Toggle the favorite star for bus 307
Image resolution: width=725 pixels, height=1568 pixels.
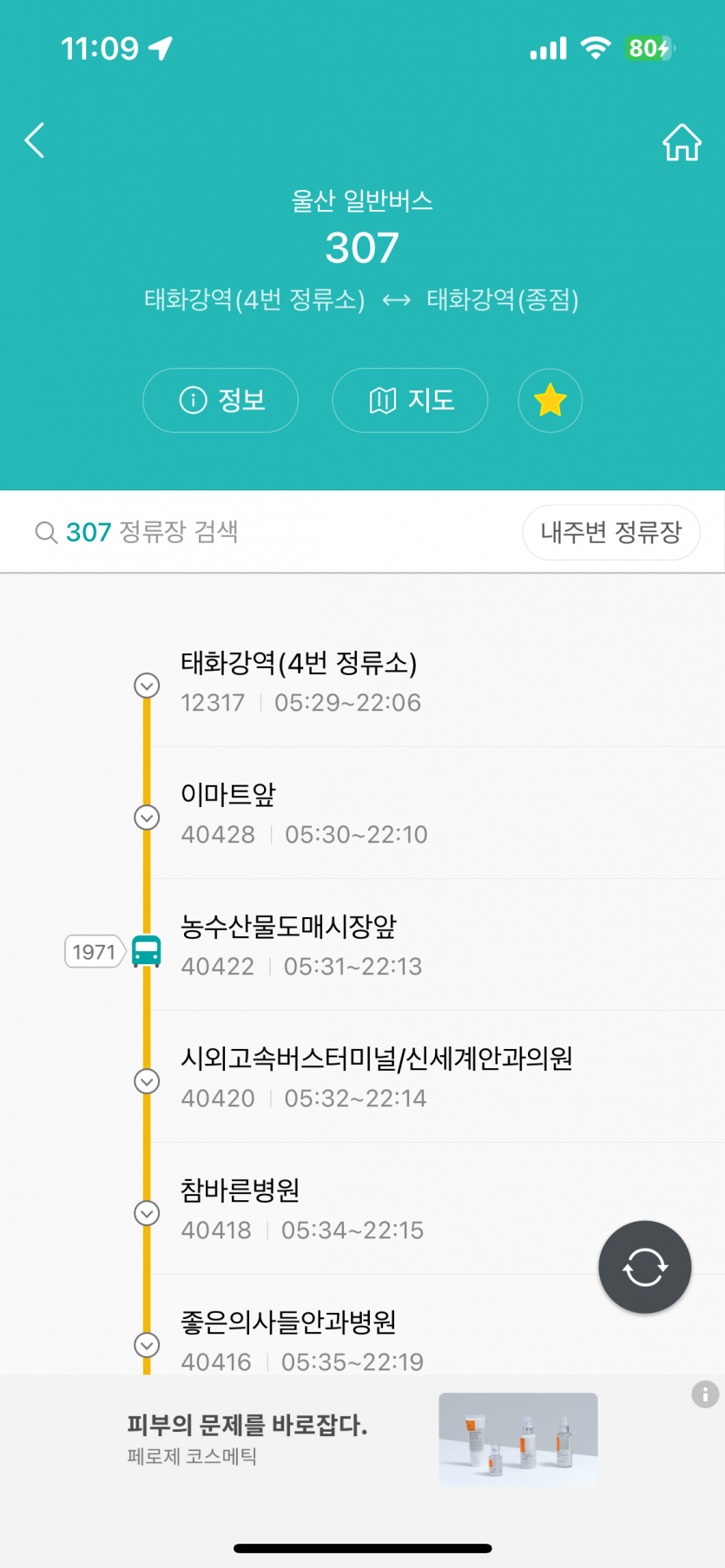click(x=550, y=400)
